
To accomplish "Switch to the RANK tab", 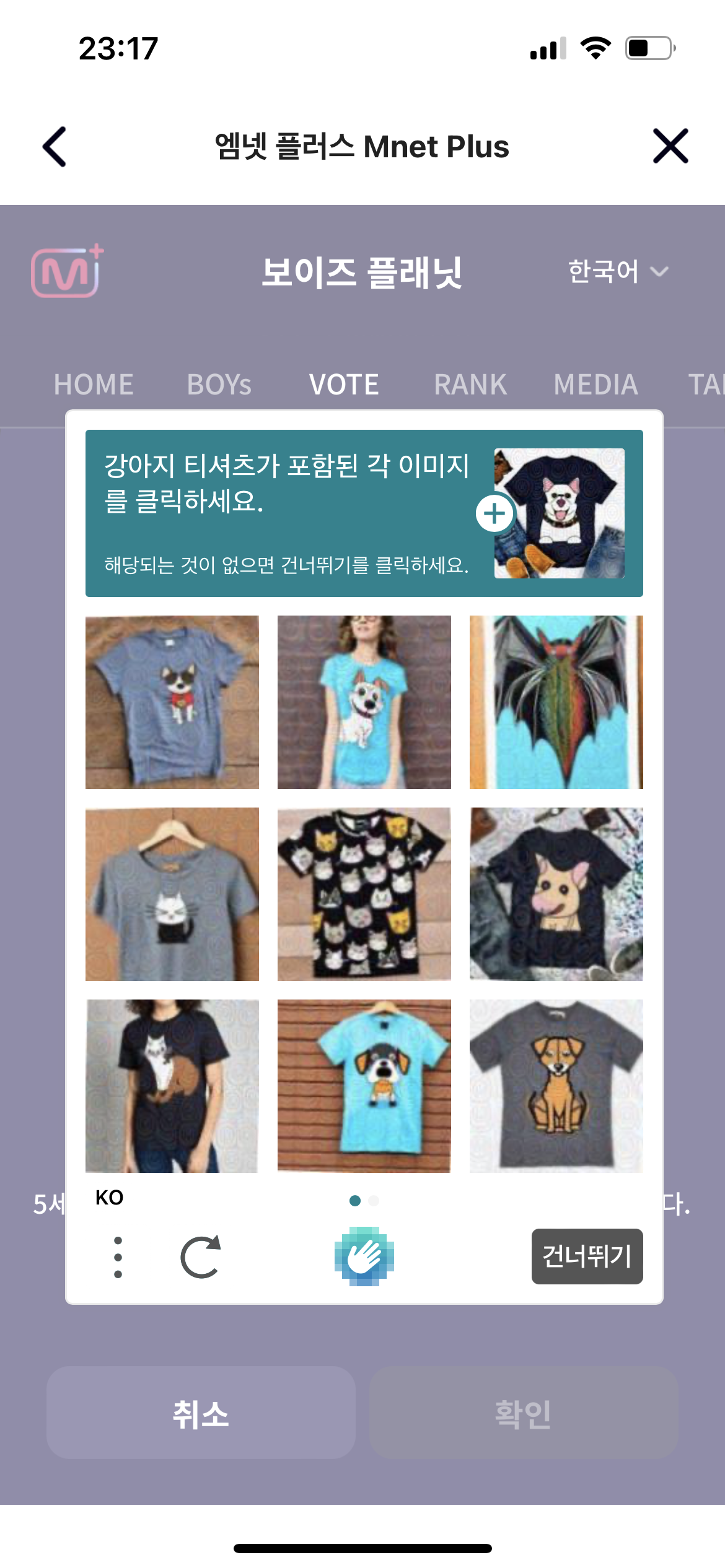I will 470,385.
